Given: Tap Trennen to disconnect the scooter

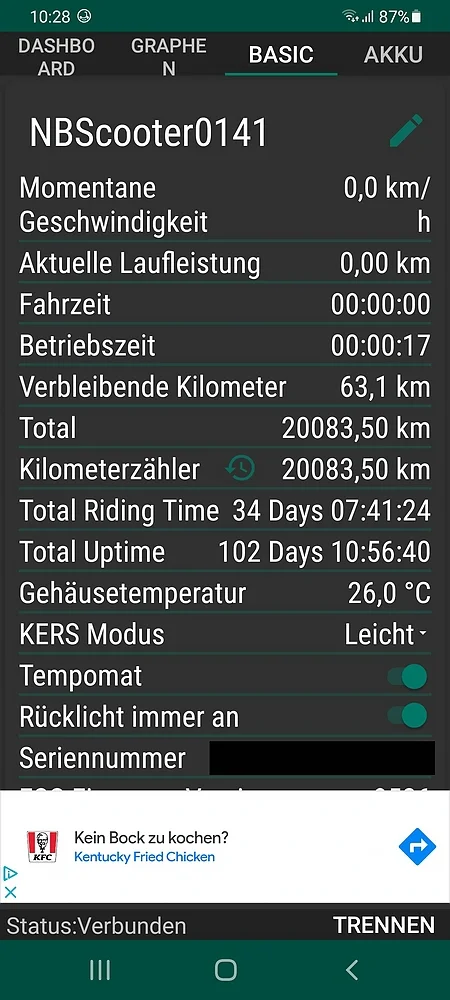Looking at the screenshot, I should click(x=384, y=925).
